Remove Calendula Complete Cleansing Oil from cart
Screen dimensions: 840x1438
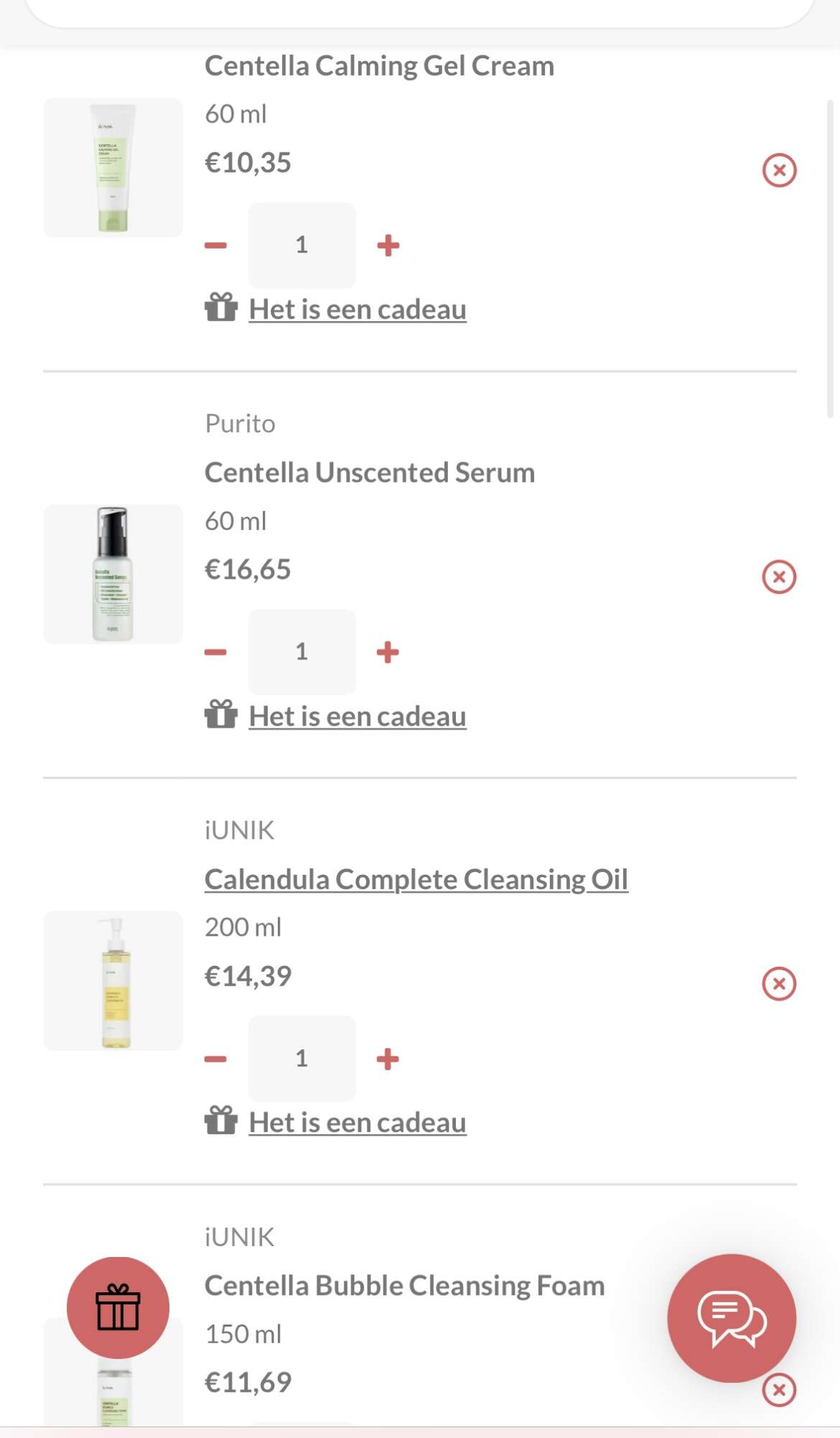coord(779,983)
